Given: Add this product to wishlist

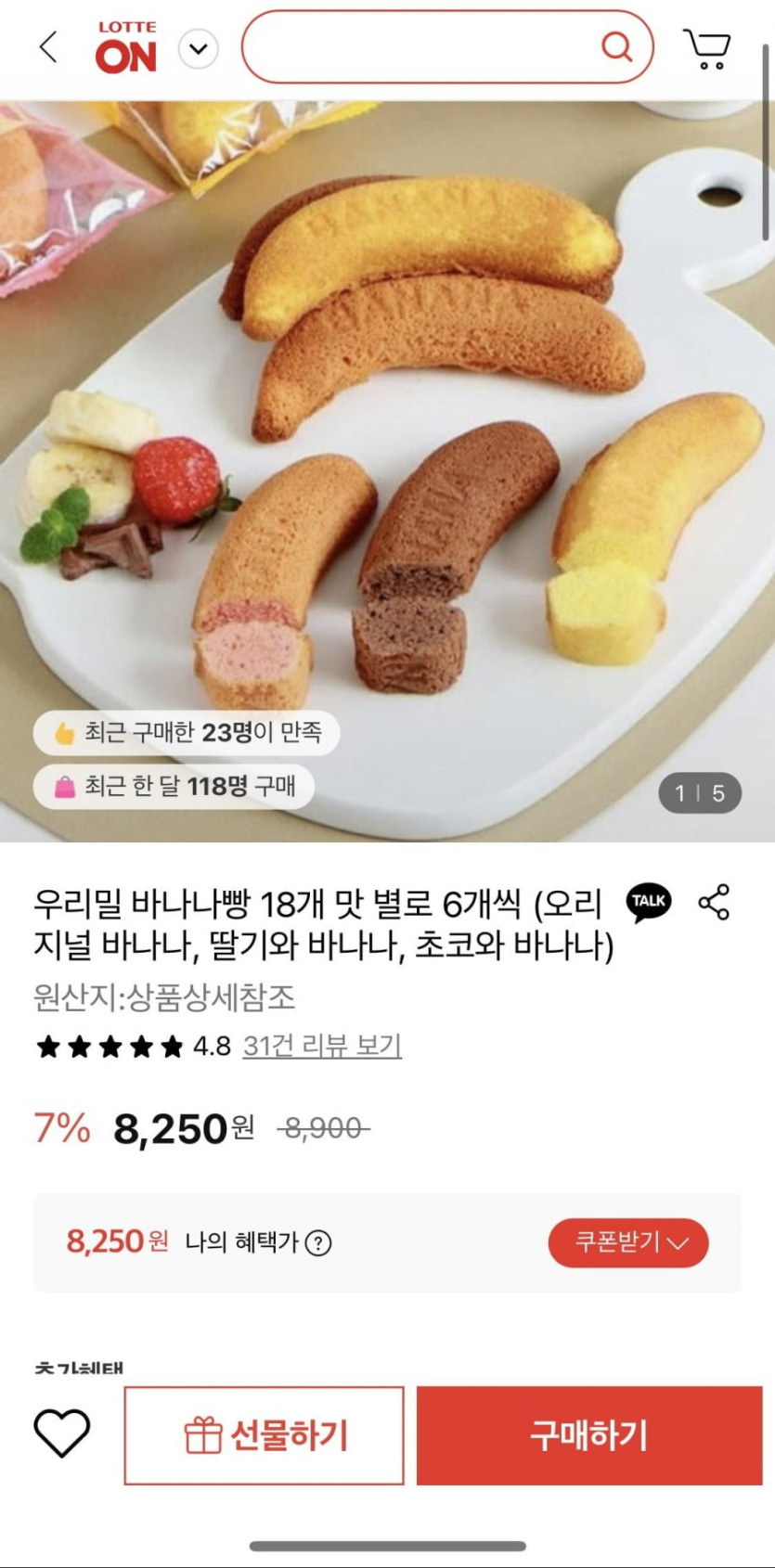Looking at the screenshot, I should (61, 1433).
